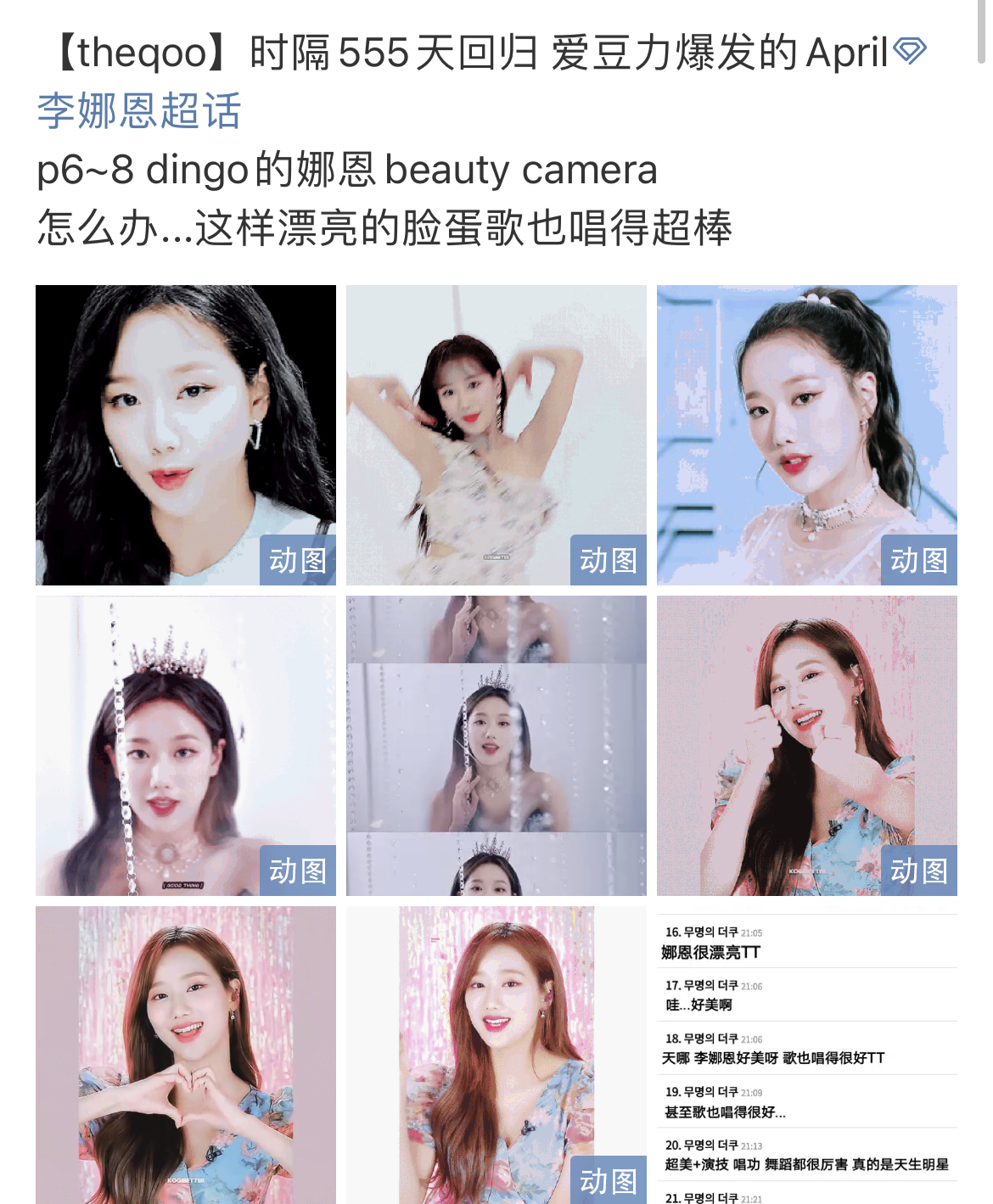The image size is (993, 1204).
Task: Open the GIF with the raised fists pose
Action: (806, 746)
